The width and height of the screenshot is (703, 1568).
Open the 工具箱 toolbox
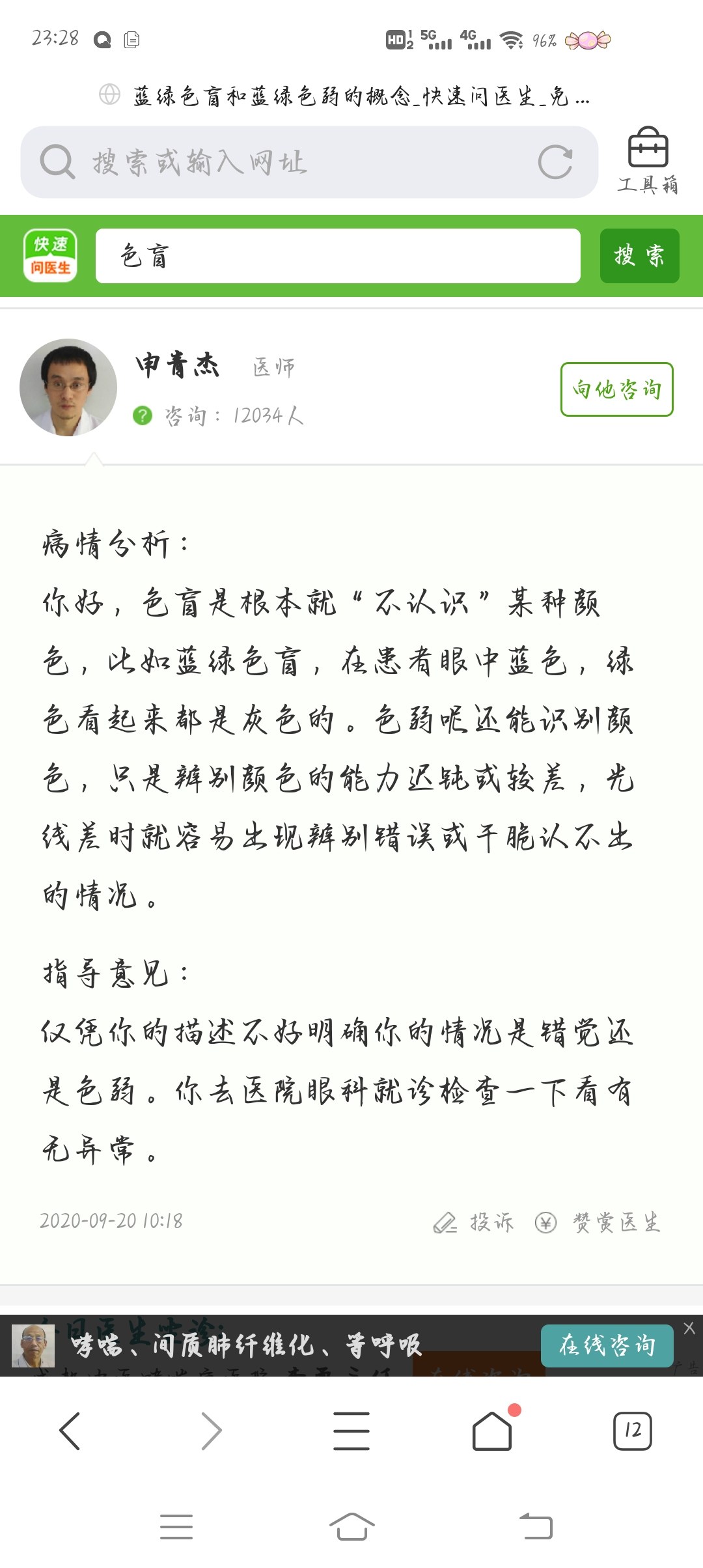648,160
